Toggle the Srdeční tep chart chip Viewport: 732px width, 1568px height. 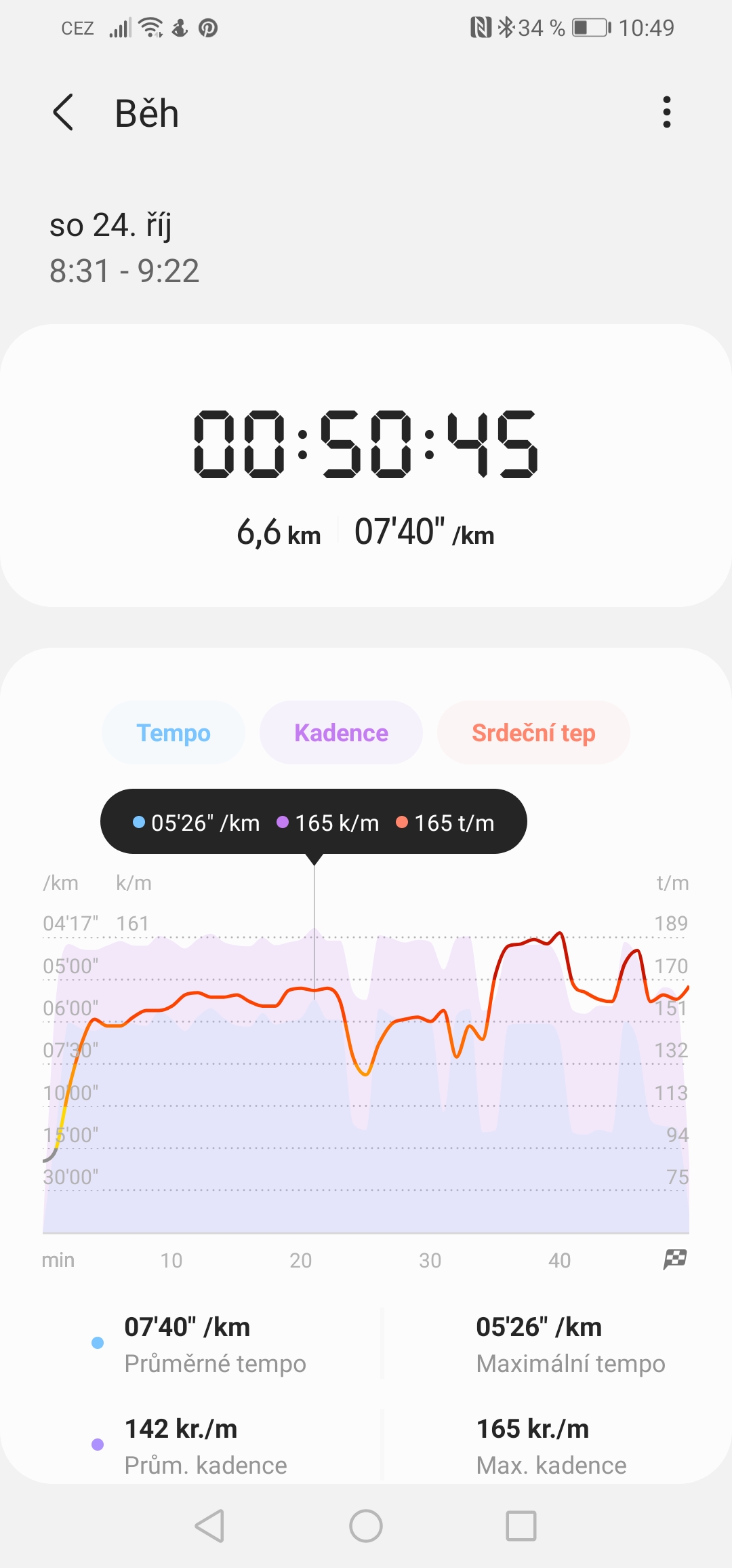point(533,732)
